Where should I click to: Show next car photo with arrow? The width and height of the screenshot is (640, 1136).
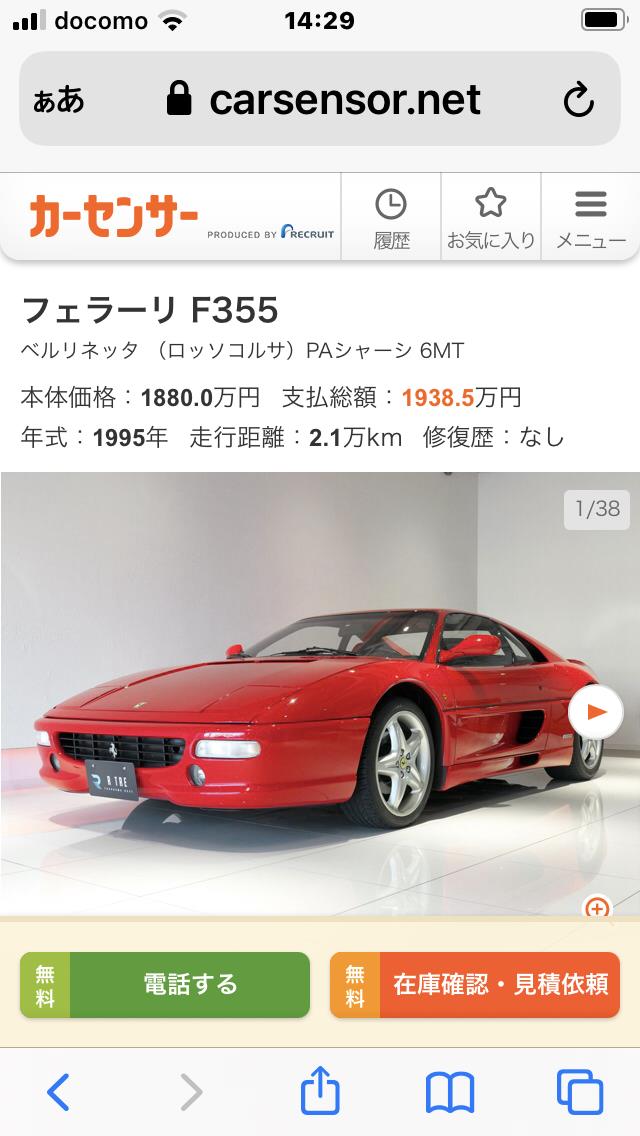click(596, 712)
